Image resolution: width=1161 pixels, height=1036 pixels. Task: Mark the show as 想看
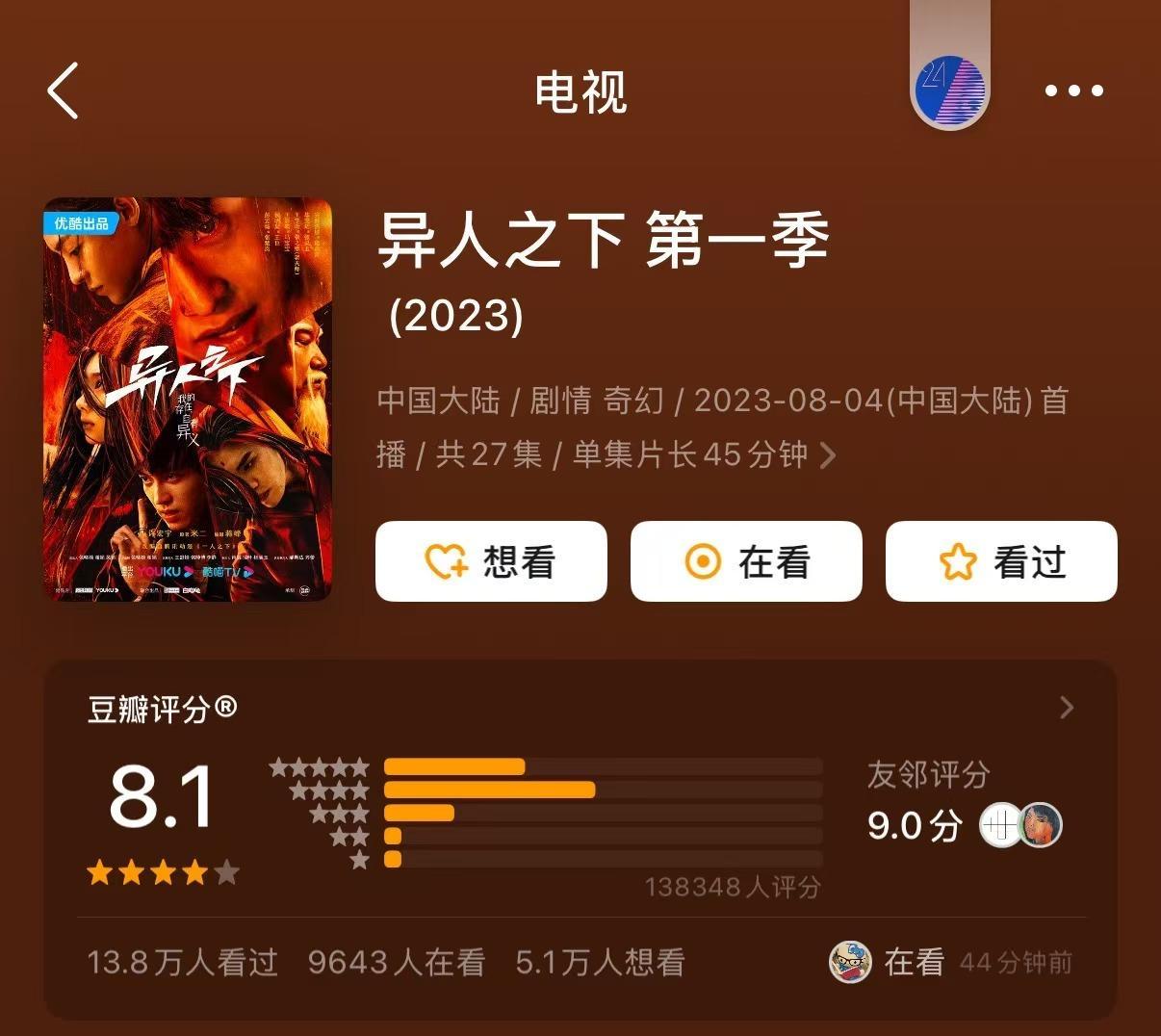pyautogui.click(x=491, y=561)
